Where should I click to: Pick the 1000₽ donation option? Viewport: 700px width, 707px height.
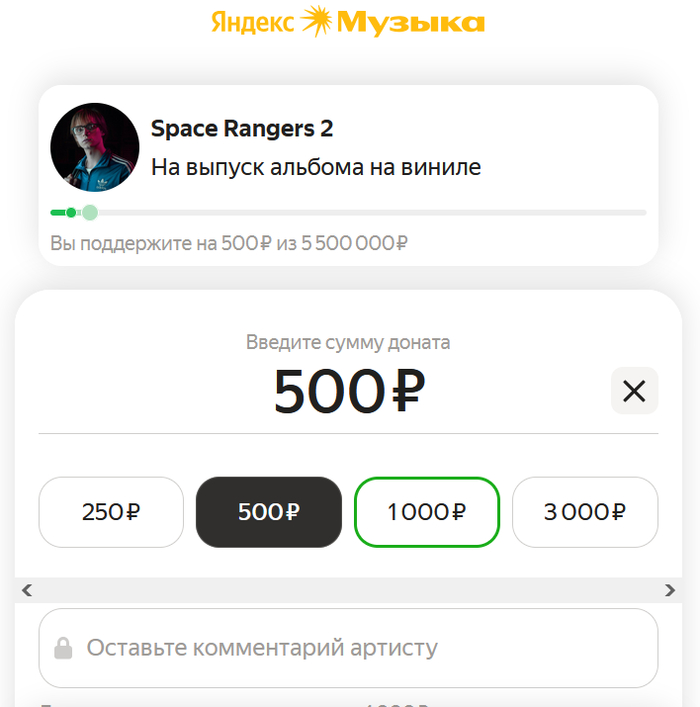(x=426, y=512)
